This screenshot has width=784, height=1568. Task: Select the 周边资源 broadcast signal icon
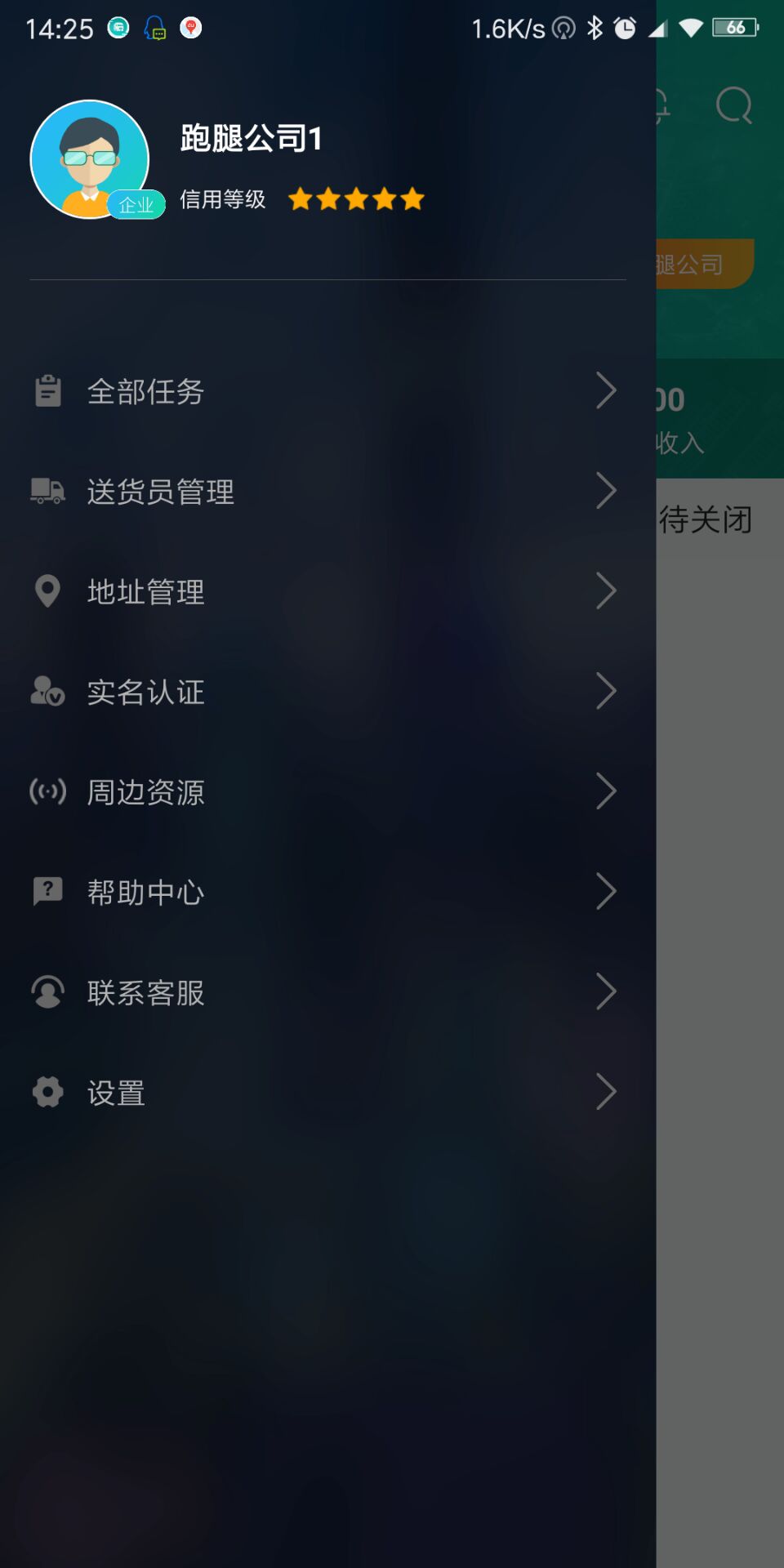pos(47,791)
